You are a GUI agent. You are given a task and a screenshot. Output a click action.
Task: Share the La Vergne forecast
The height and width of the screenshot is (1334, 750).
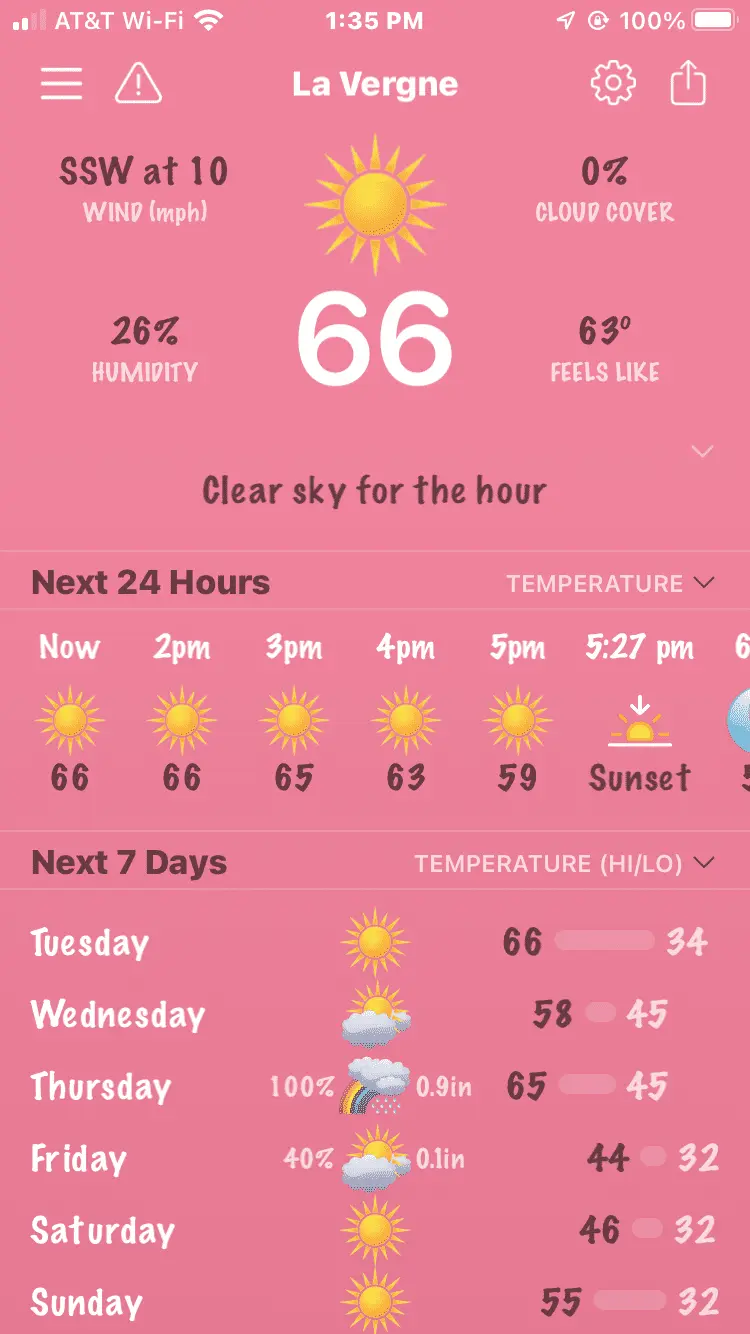tap(688, 84)
